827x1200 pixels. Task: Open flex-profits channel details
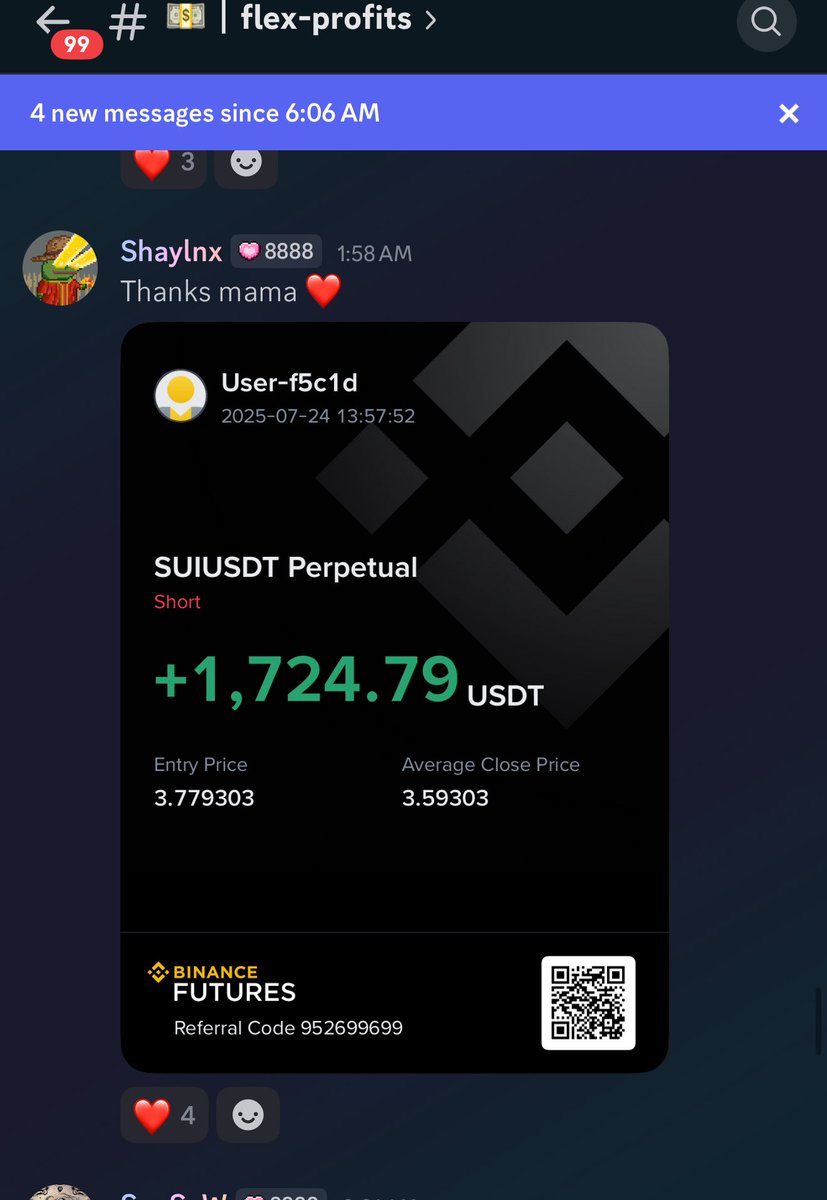pos(326,19)
